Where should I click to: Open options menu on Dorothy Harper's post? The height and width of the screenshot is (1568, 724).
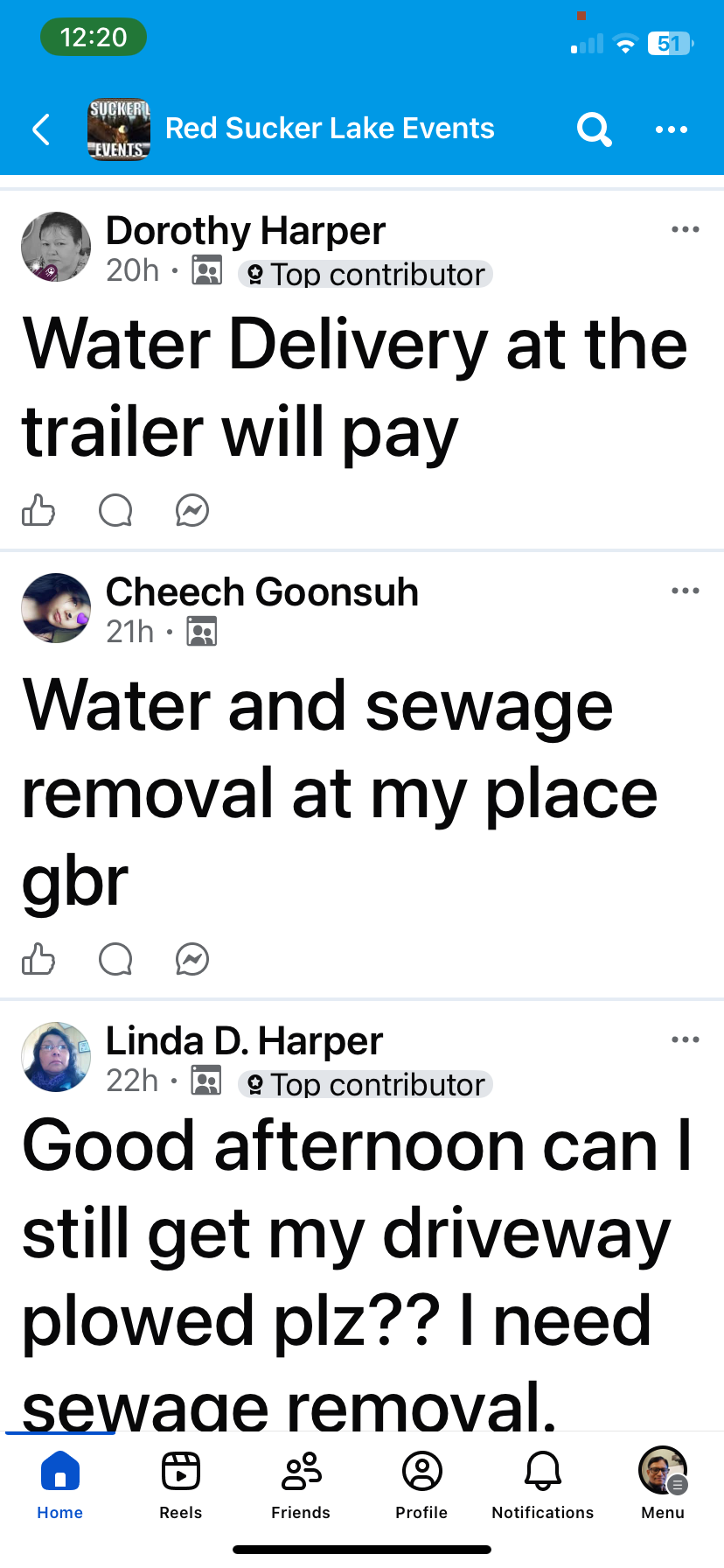pyautogui.click(x=686, y=229)
